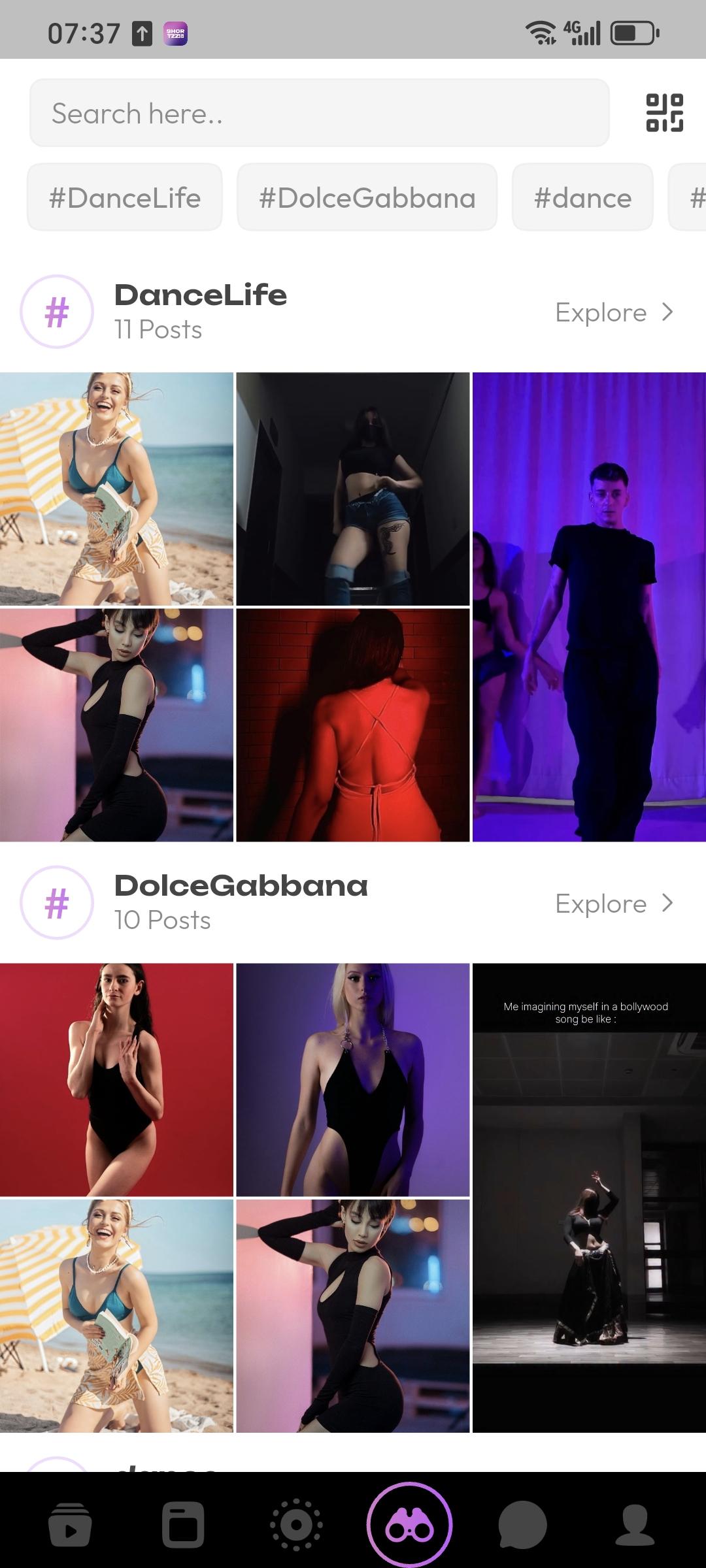Viewport: 706px width, 1568px height.
Task: Switch to the video feed tab
Action: 69,1524
